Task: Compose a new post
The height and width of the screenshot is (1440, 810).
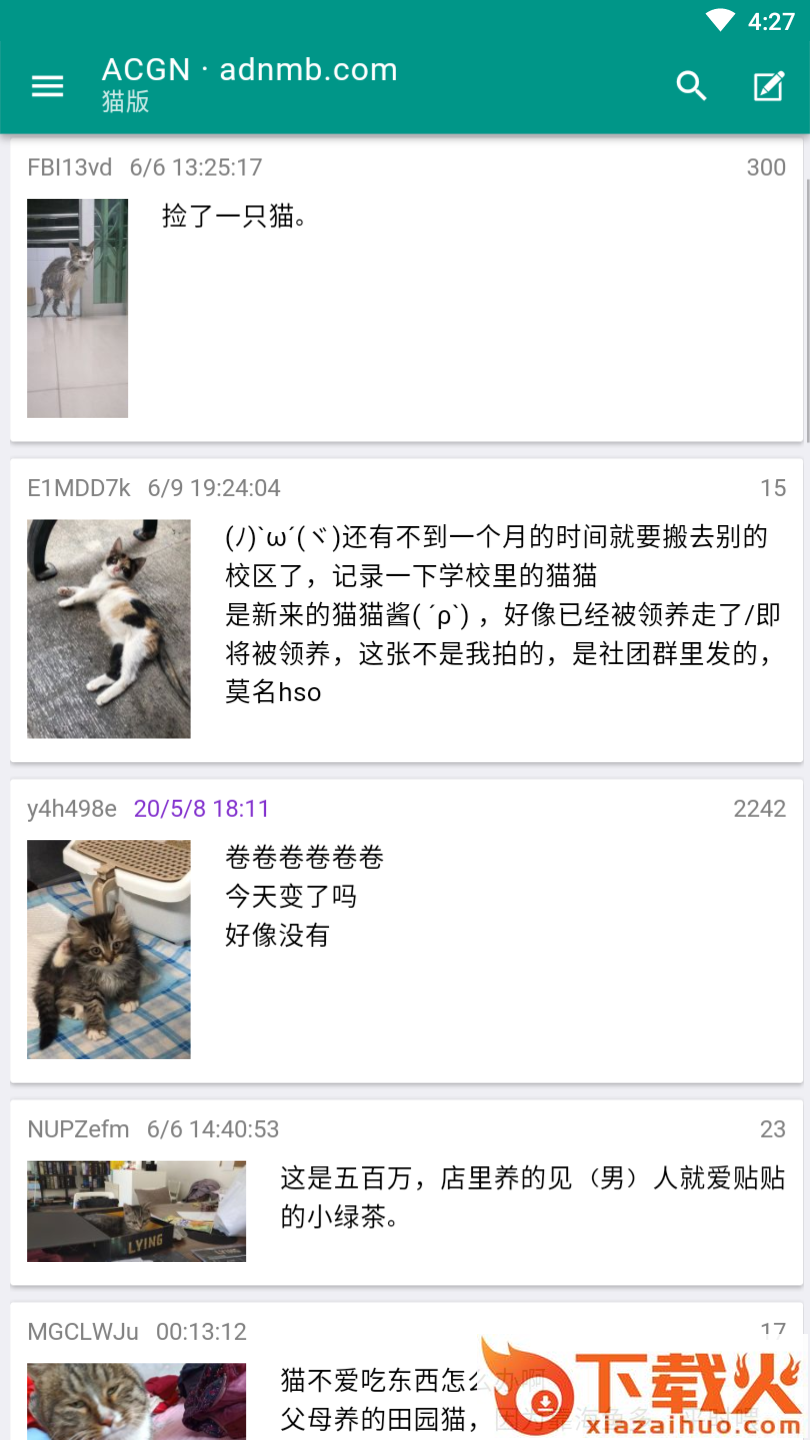Action: [x=768, y=86]
